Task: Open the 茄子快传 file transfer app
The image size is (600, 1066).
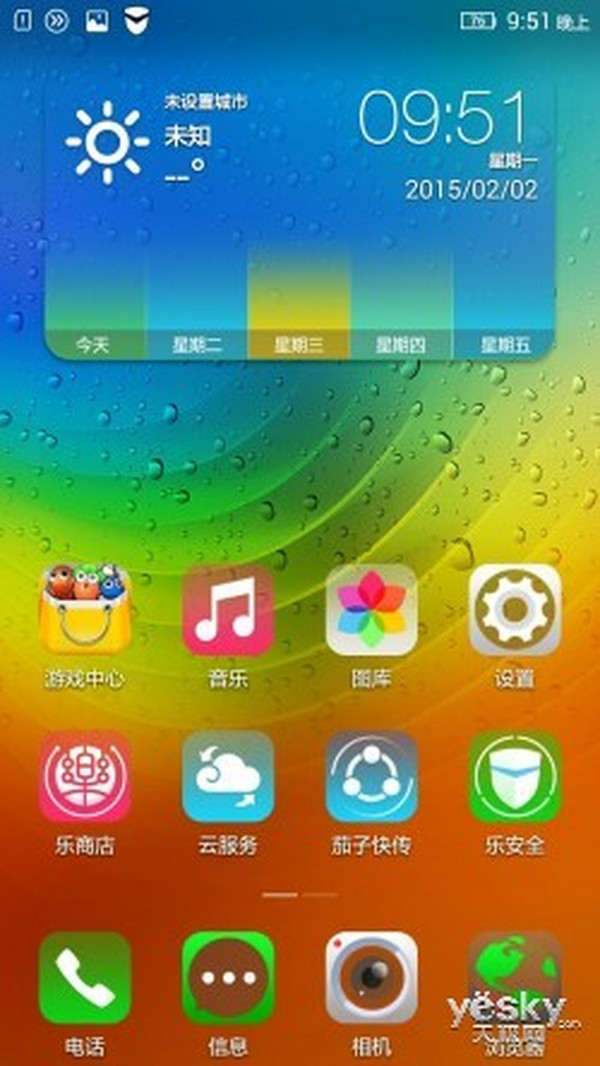Action: pyautogui.click(x=371, y=777)
